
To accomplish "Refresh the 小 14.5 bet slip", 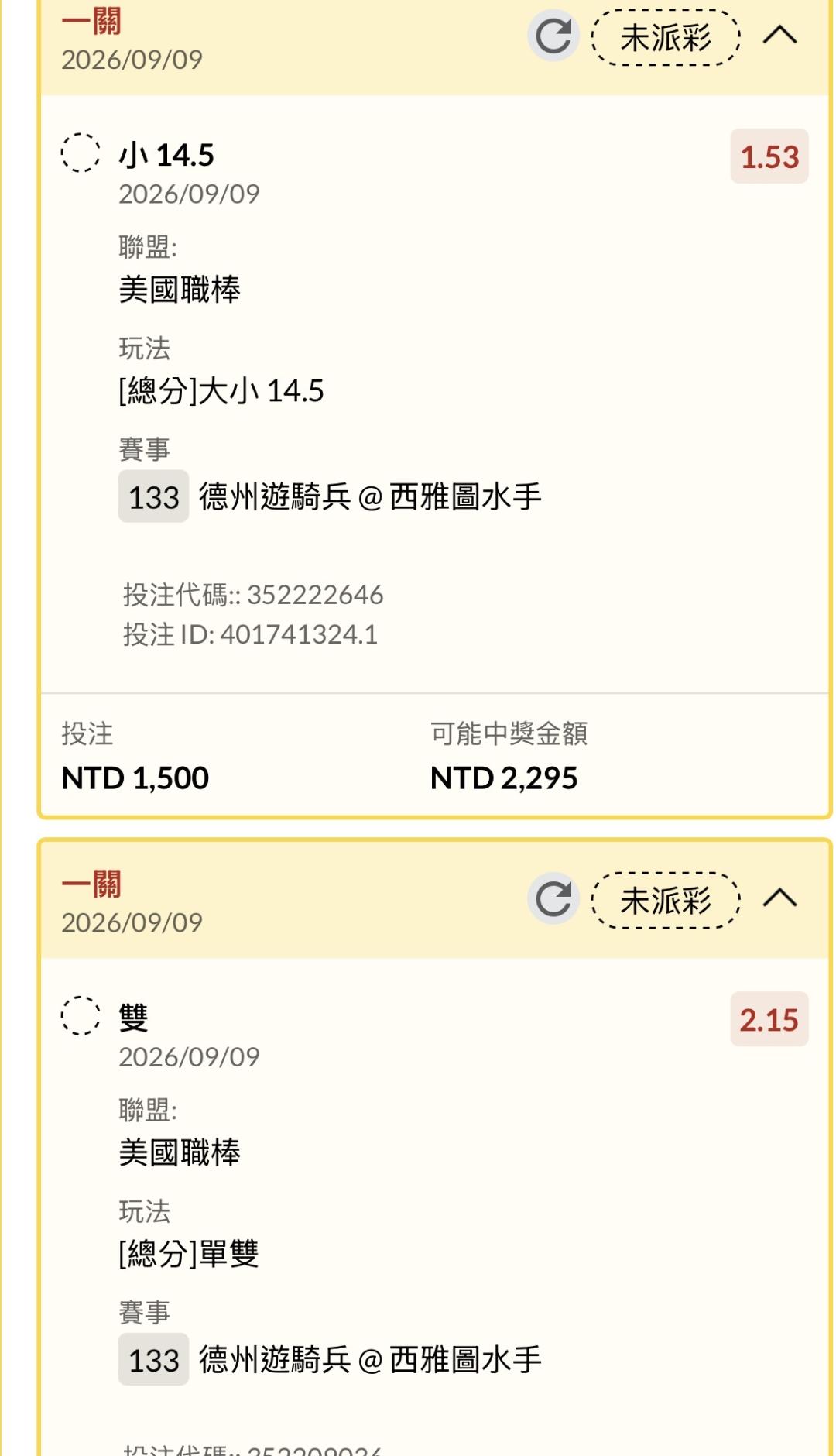I will pos(553,36).
